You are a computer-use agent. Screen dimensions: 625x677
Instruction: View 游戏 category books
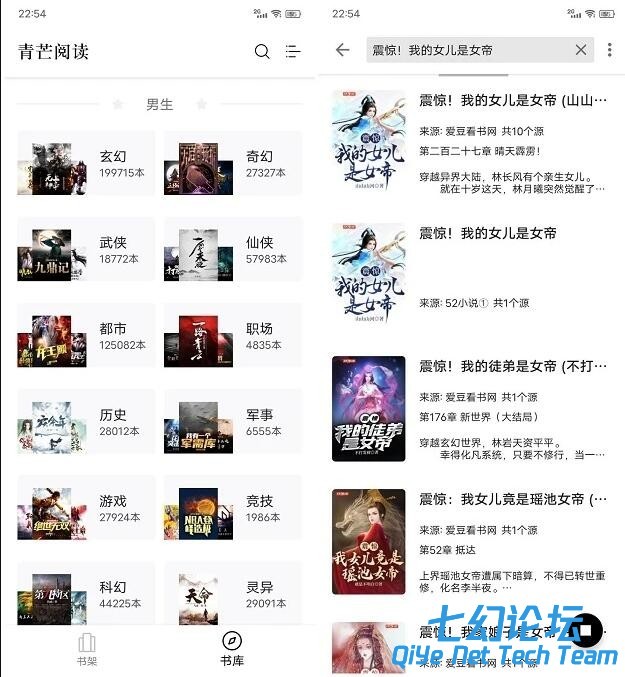(x=87, y=507)
